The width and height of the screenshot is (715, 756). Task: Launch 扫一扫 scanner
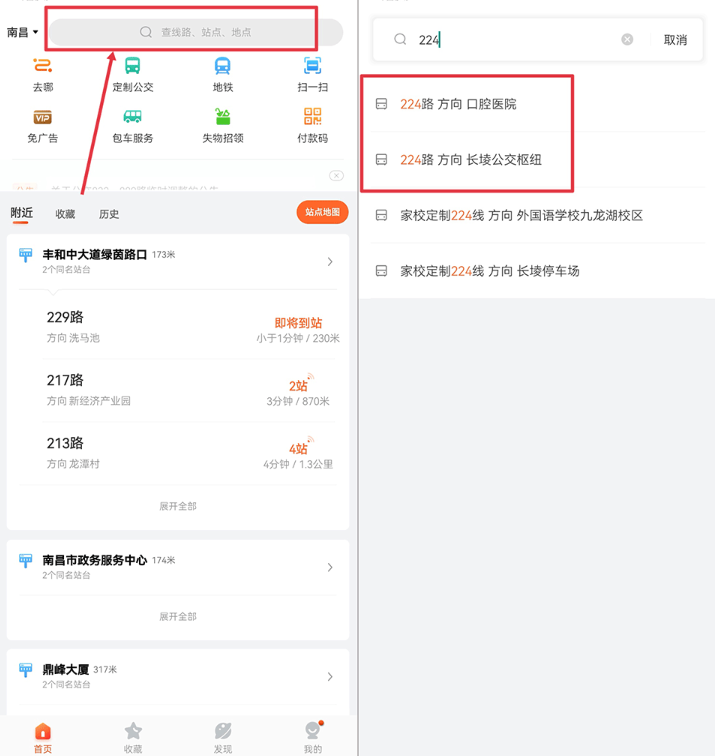tap(312, 75)
